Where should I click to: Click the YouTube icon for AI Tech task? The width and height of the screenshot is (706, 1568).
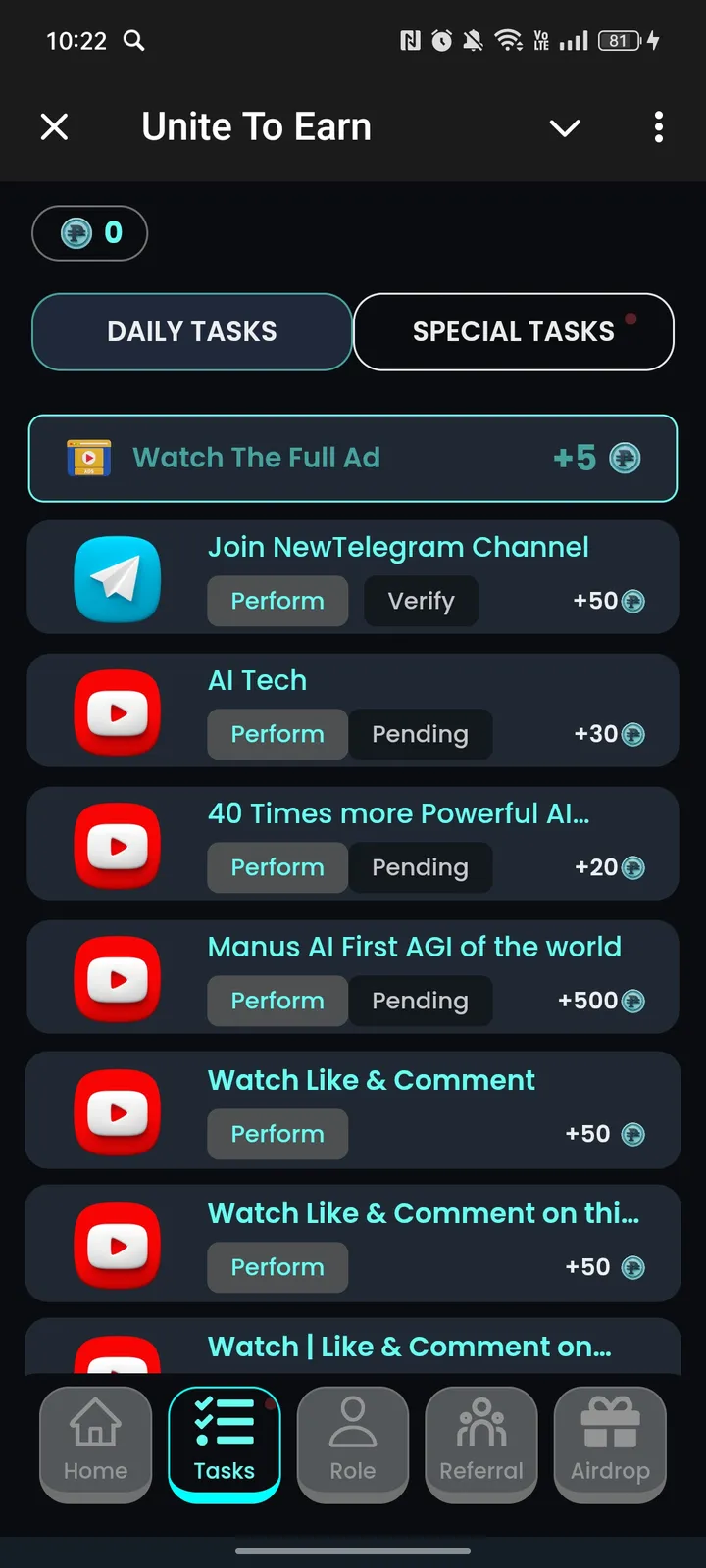tap(117, 711)
